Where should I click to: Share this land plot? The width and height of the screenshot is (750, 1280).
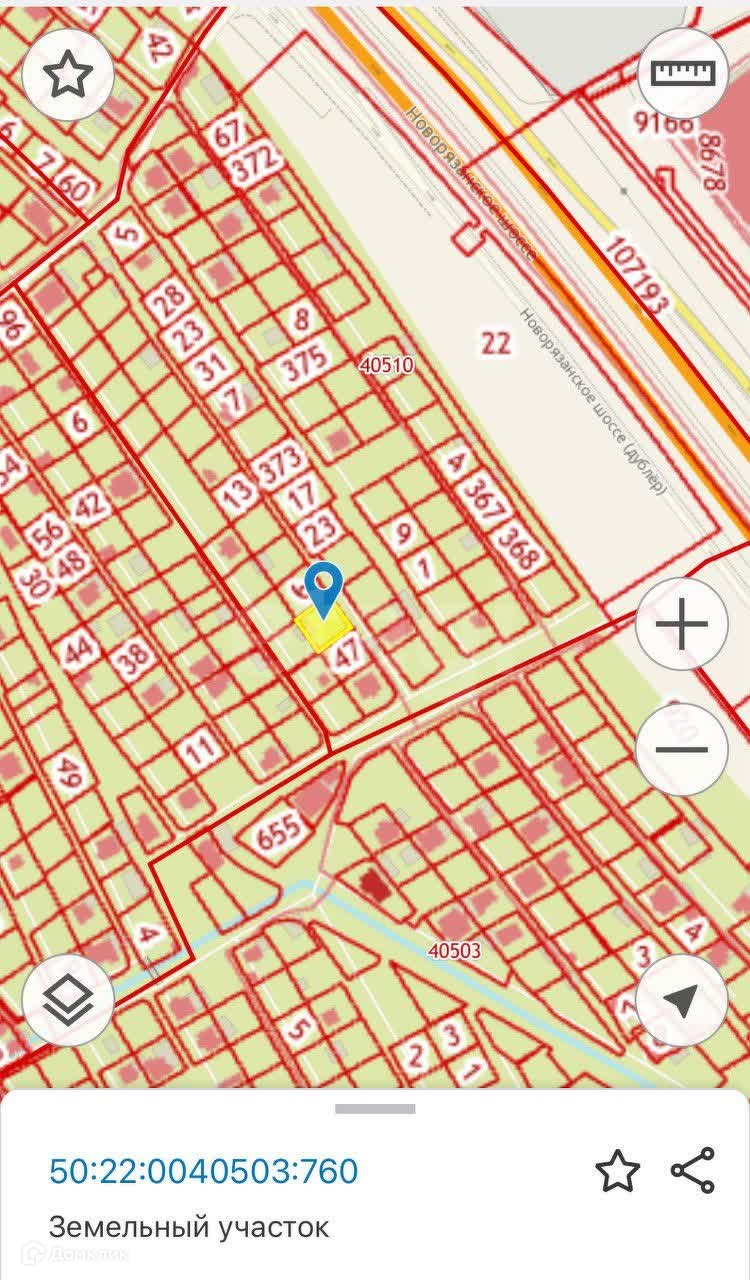tap(693, 1170)
